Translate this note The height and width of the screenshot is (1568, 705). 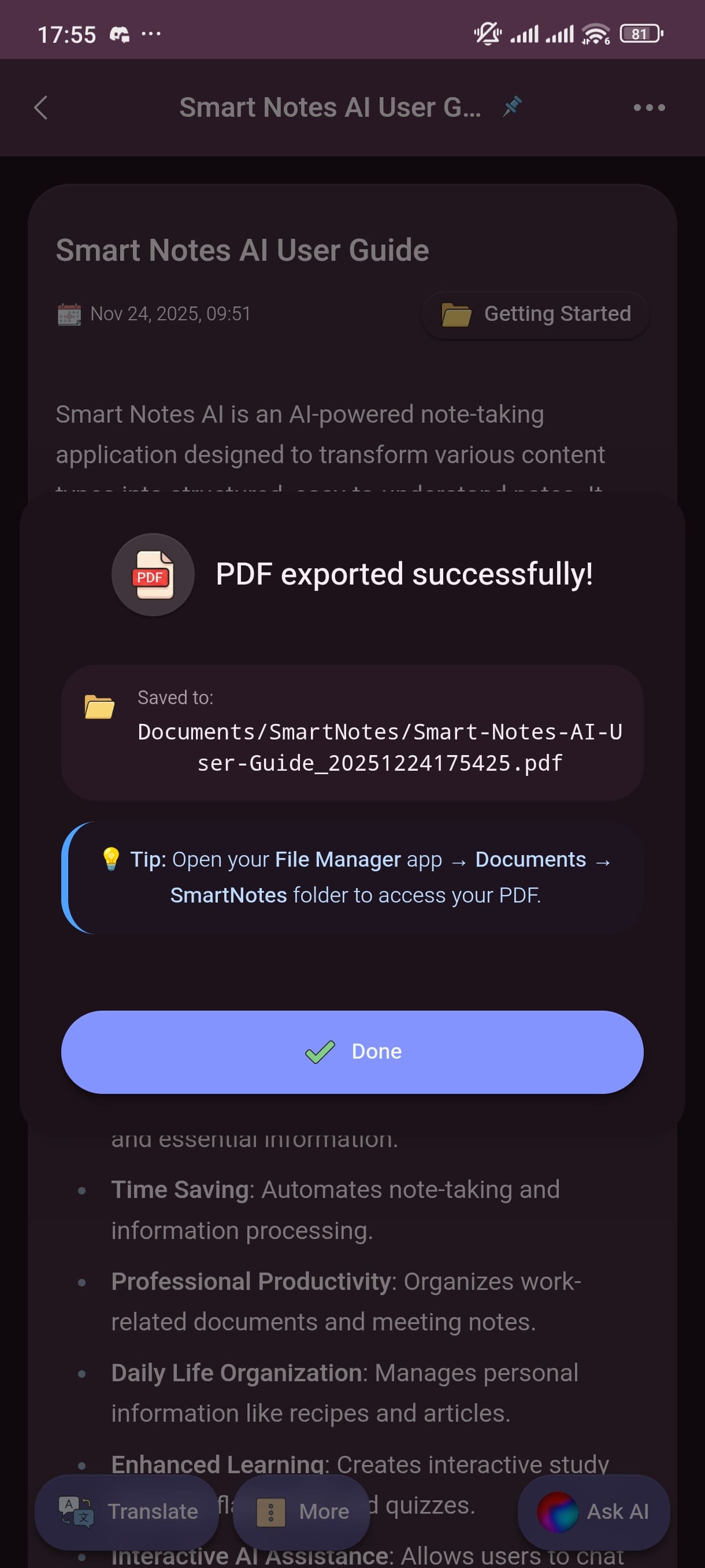tap(127, 1511)
